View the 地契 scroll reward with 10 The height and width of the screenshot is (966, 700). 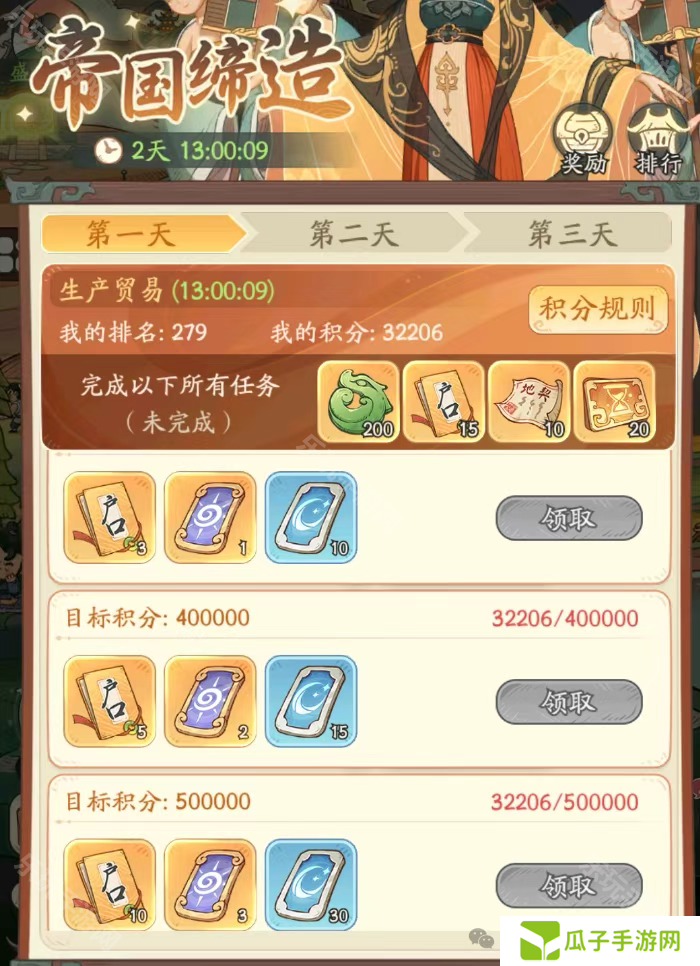pos(529,402)
